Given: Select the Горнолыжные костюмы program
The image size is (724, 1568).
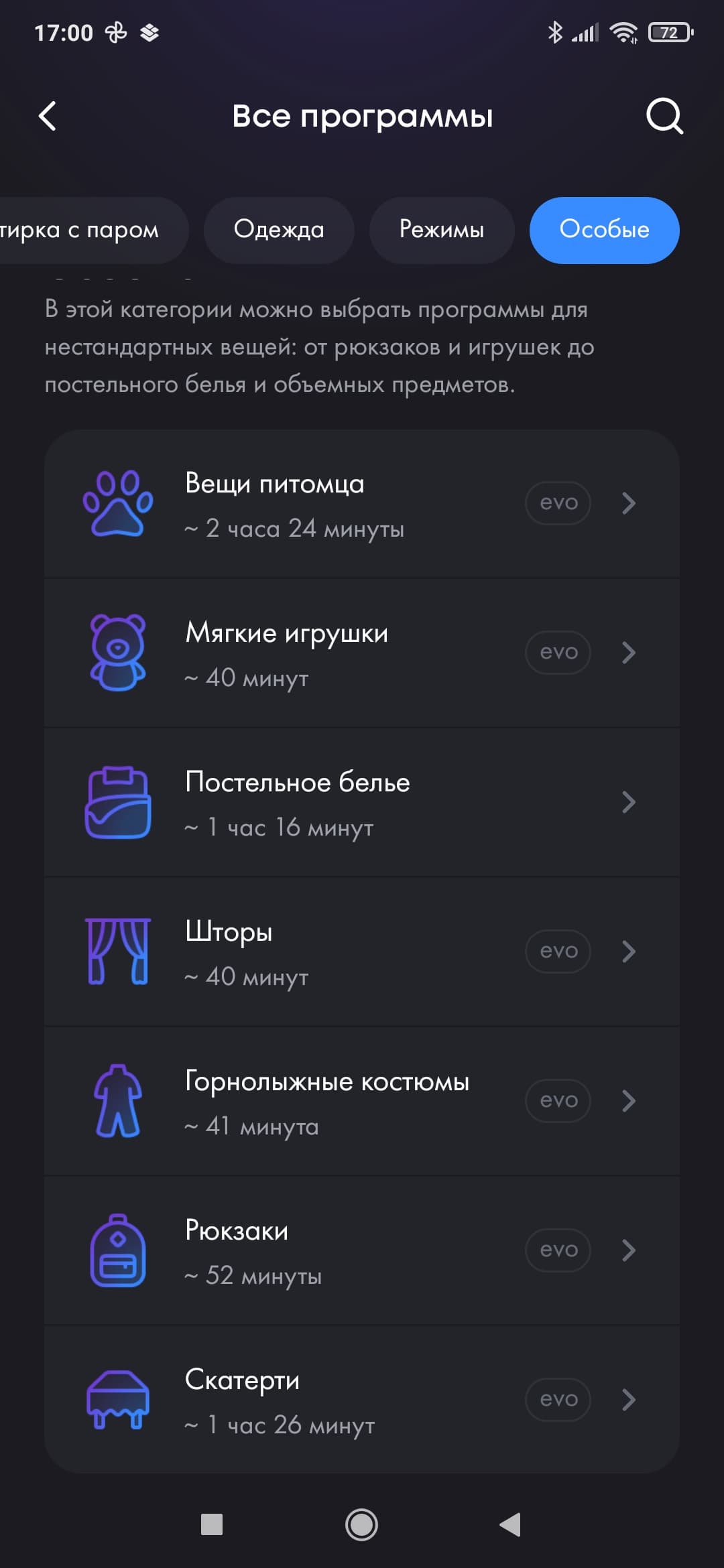Looking at the screenshot, I should click(362, 1102).
